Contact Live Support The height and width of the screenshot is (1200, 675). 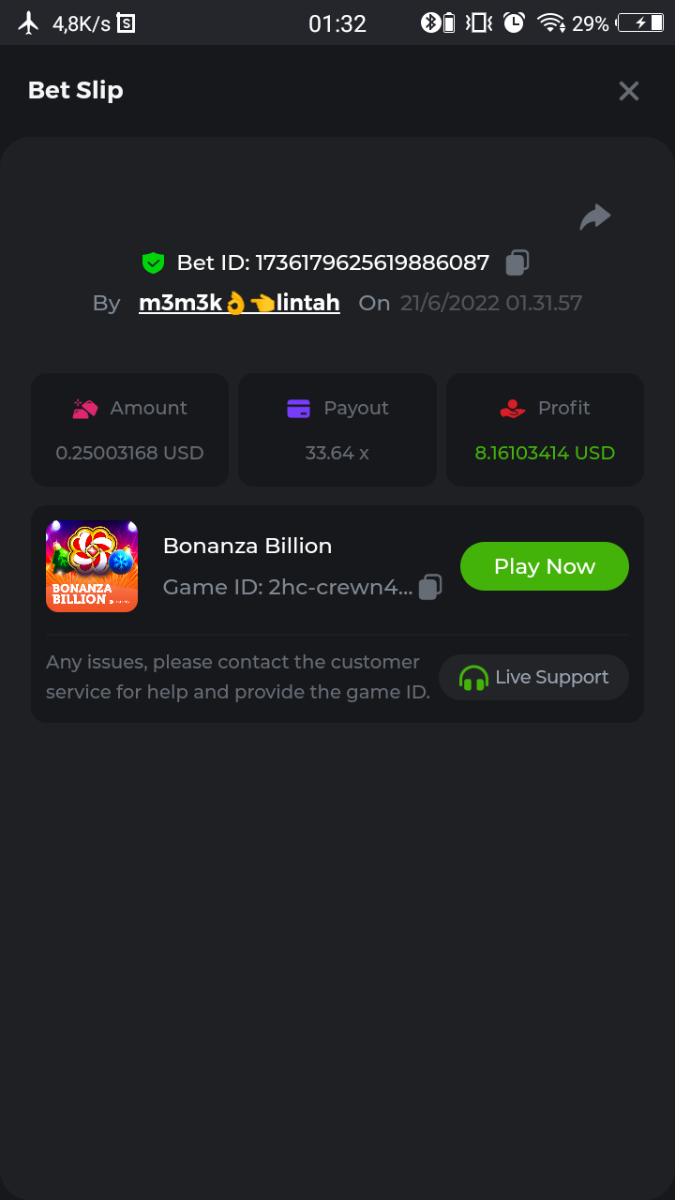click(x=534, y=677)
